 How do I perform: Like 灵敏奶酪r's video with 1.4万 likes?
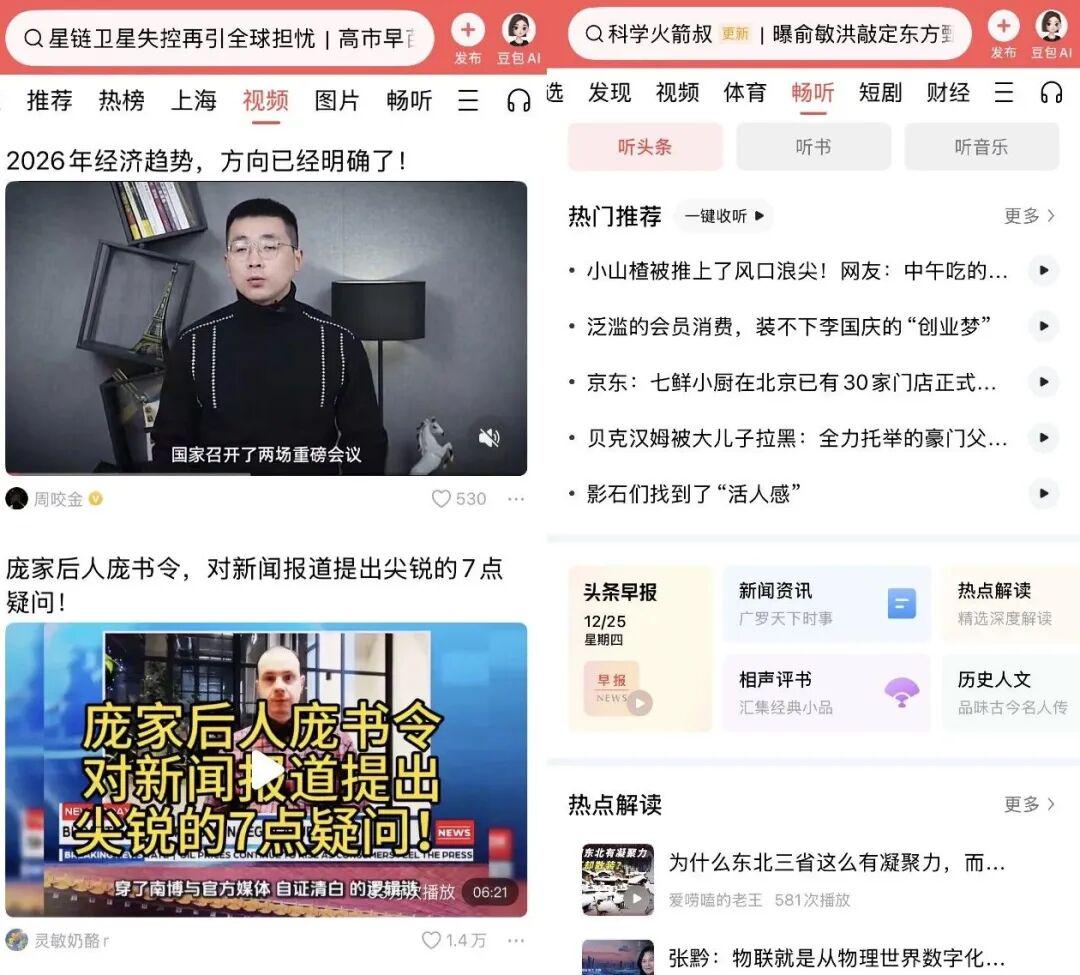pos(452,940)
